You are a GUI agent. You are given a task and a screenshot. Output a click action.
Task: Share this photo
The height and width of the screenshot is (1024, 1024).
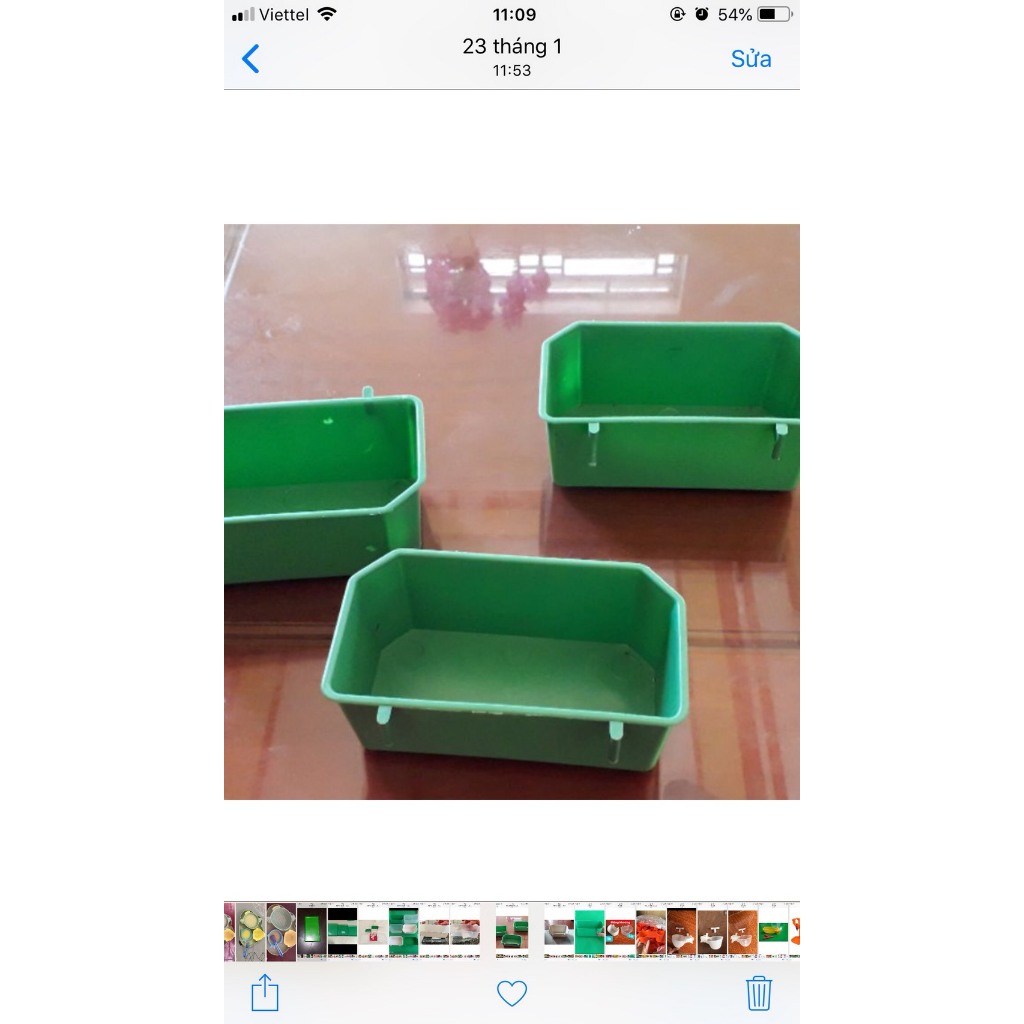pyautogui.click(x=264, y=993)
